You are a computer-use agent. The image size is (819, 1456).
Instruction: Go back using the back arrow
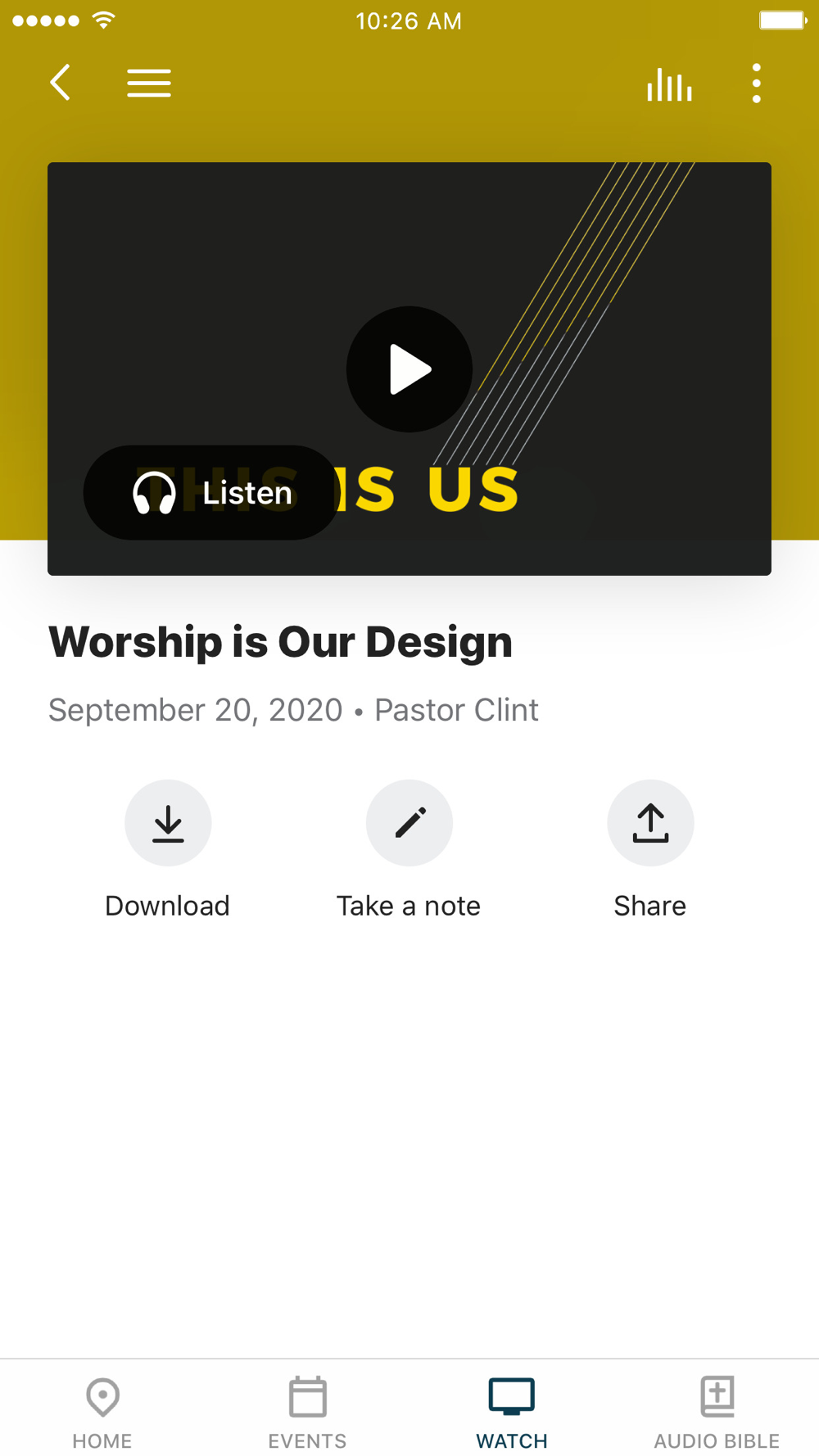point(60,83)
